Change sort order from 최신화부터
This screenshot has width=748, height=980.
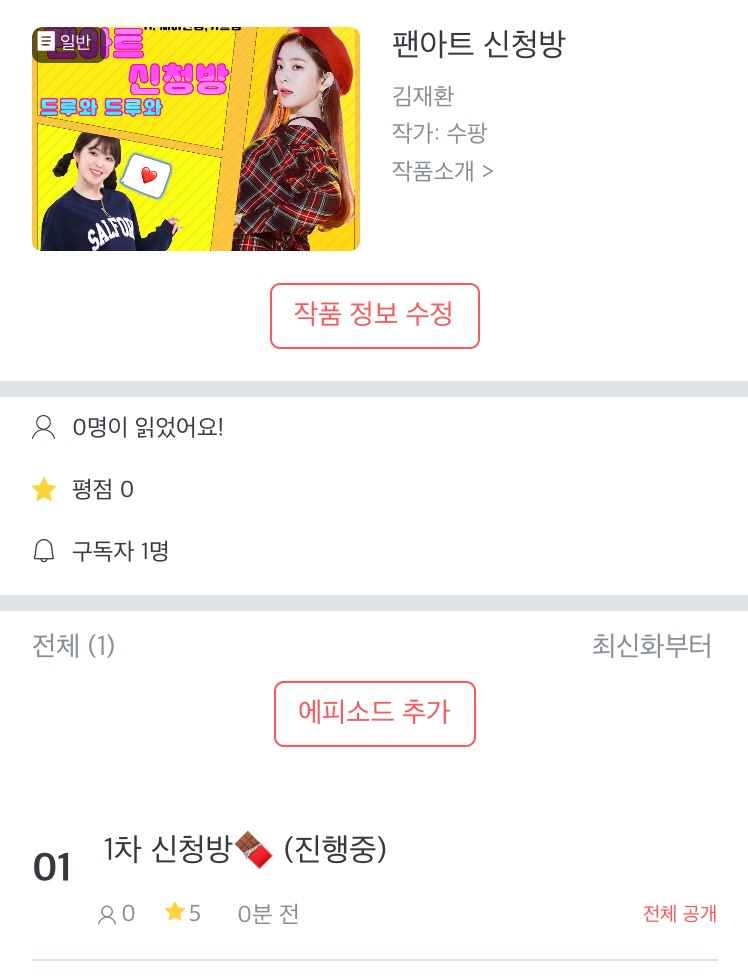pos(651,646)
